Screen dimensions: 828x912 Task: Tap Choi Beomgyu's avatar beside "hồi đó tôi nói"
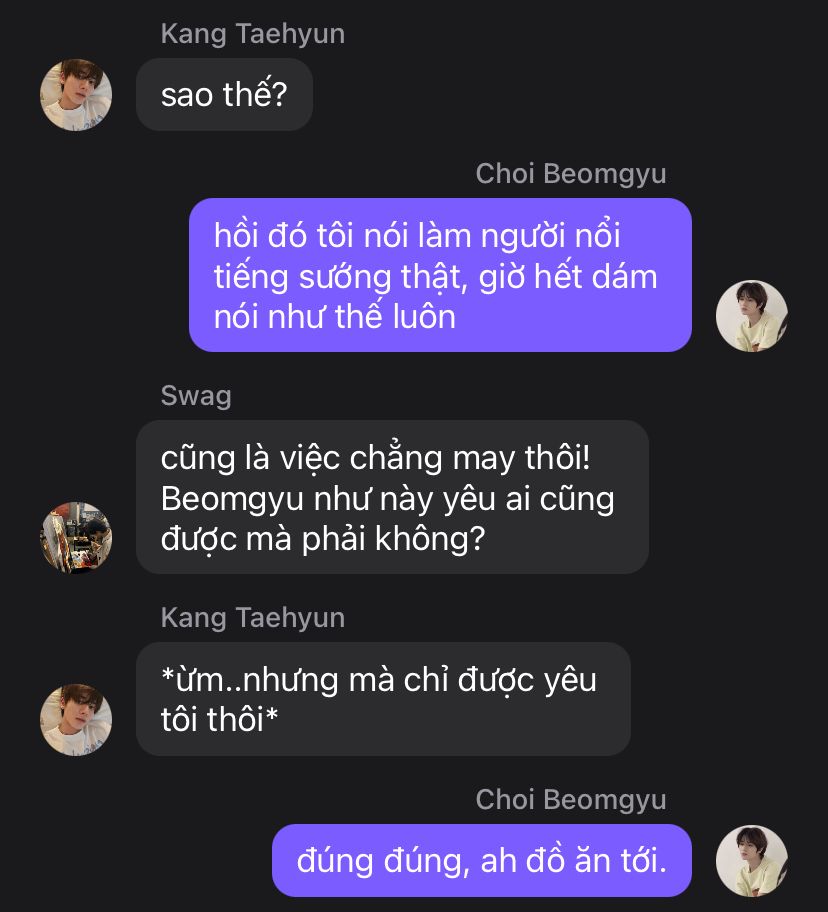(x=752, y=316)
